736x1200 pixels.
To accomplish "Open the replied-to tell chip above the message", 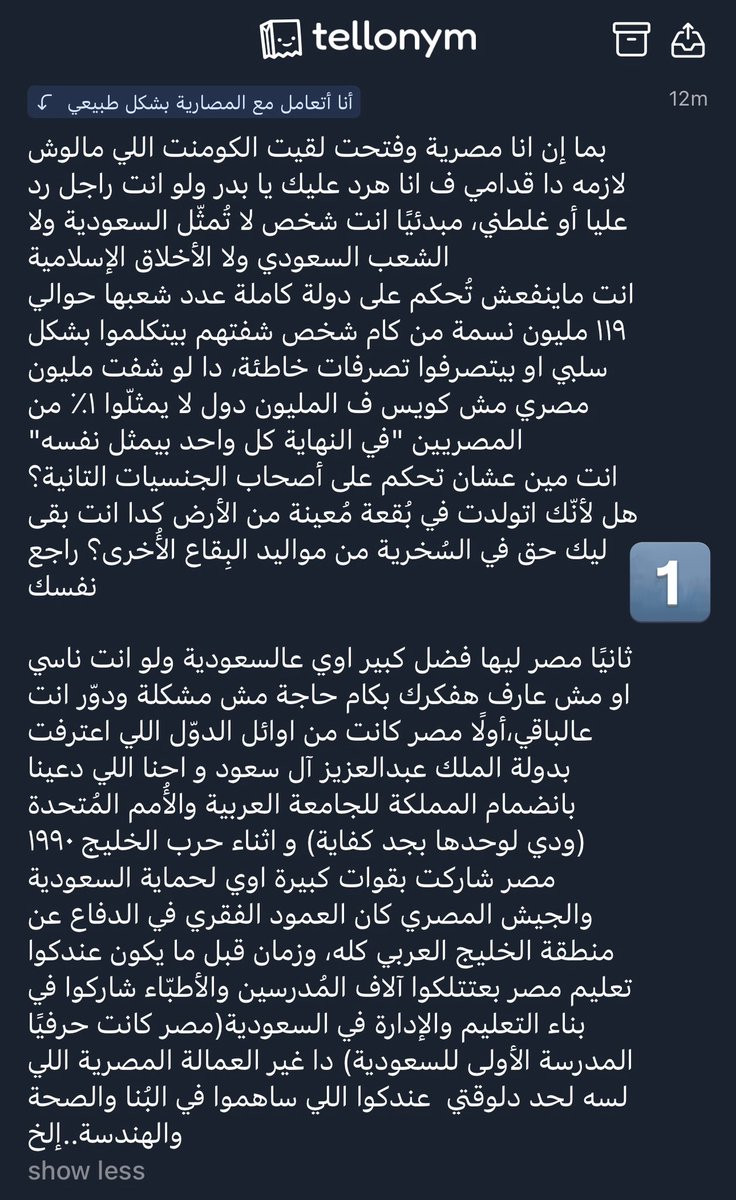I will point(194,103).
